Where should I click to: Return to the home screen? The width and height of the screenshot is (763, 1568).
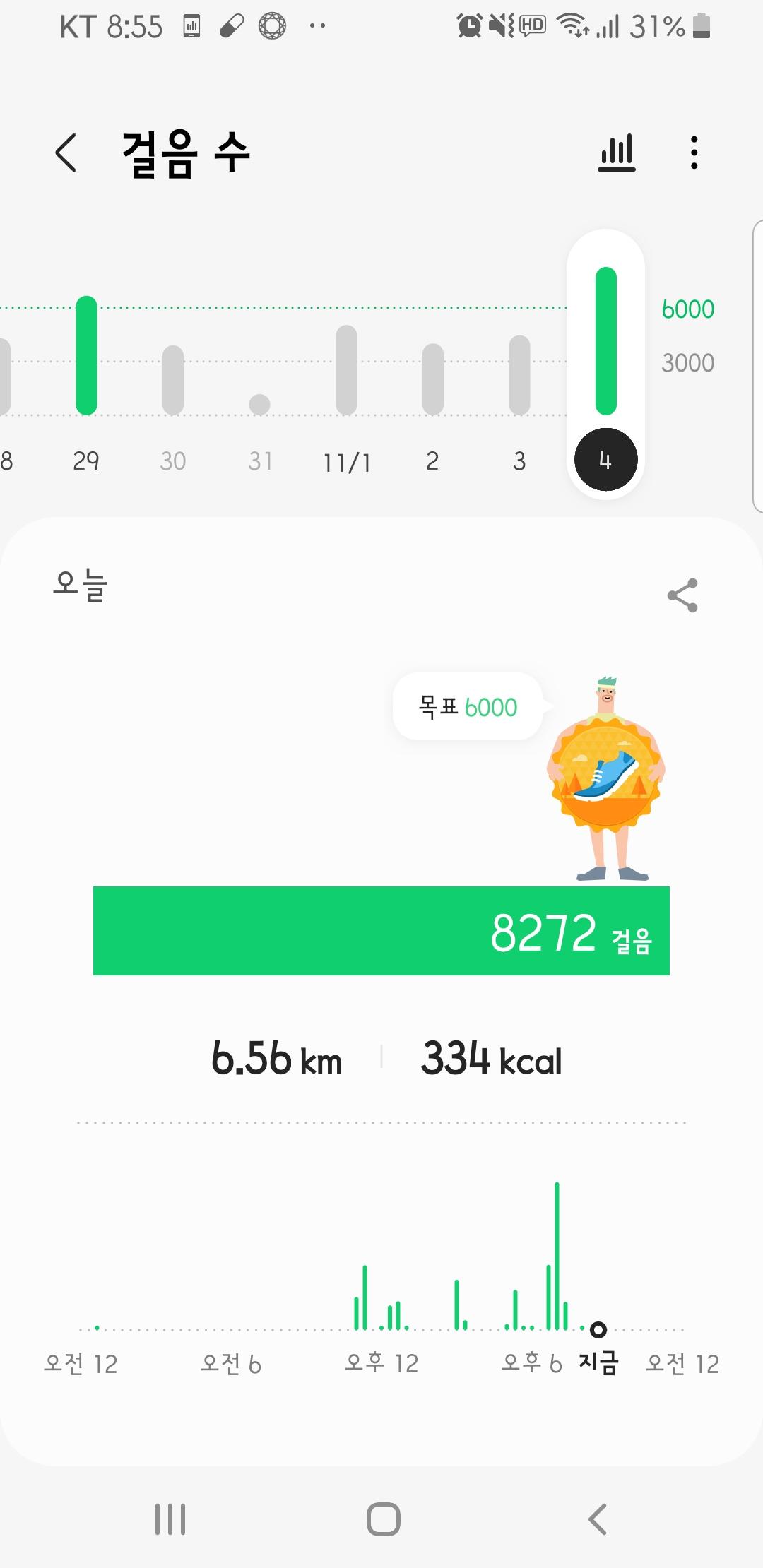tap(383, 1519)
